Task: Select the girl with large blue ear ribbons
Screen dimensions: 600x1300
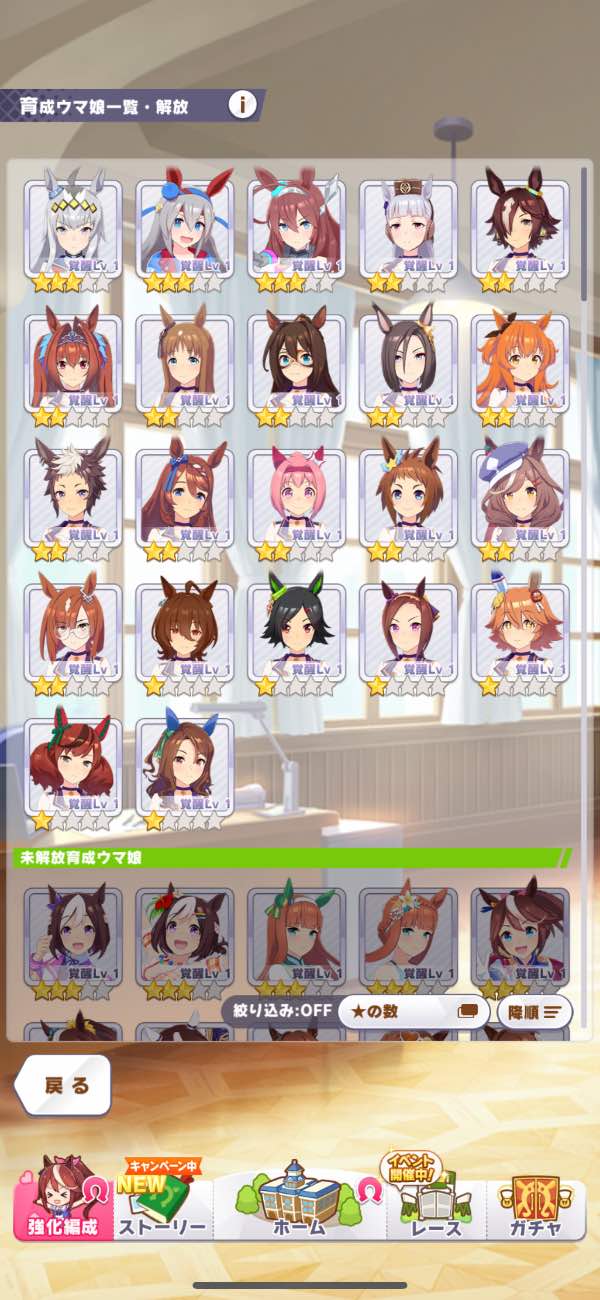Action: click(x=185, y=766)
